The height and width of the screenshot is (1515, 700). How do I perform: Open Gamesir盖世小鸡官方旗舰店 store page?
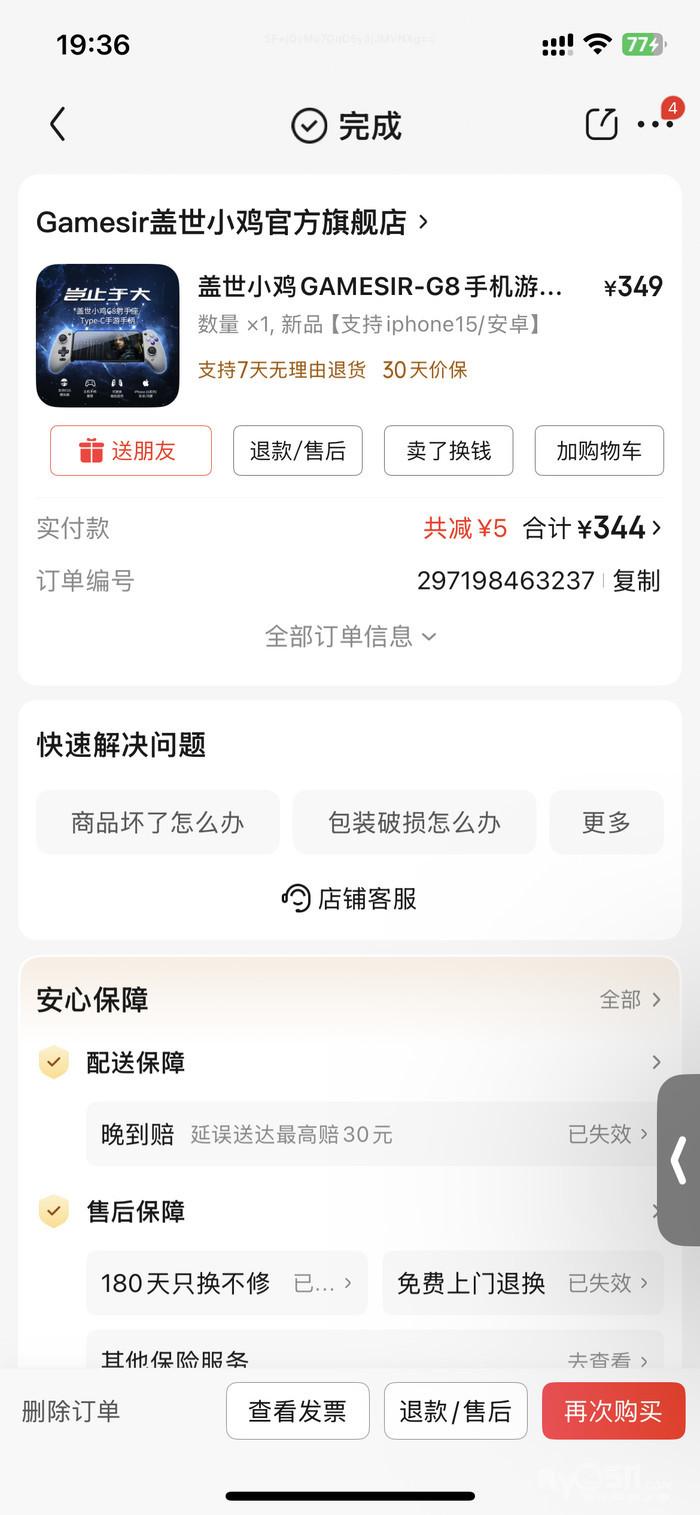pyautogui.click(x=232, y=222)
